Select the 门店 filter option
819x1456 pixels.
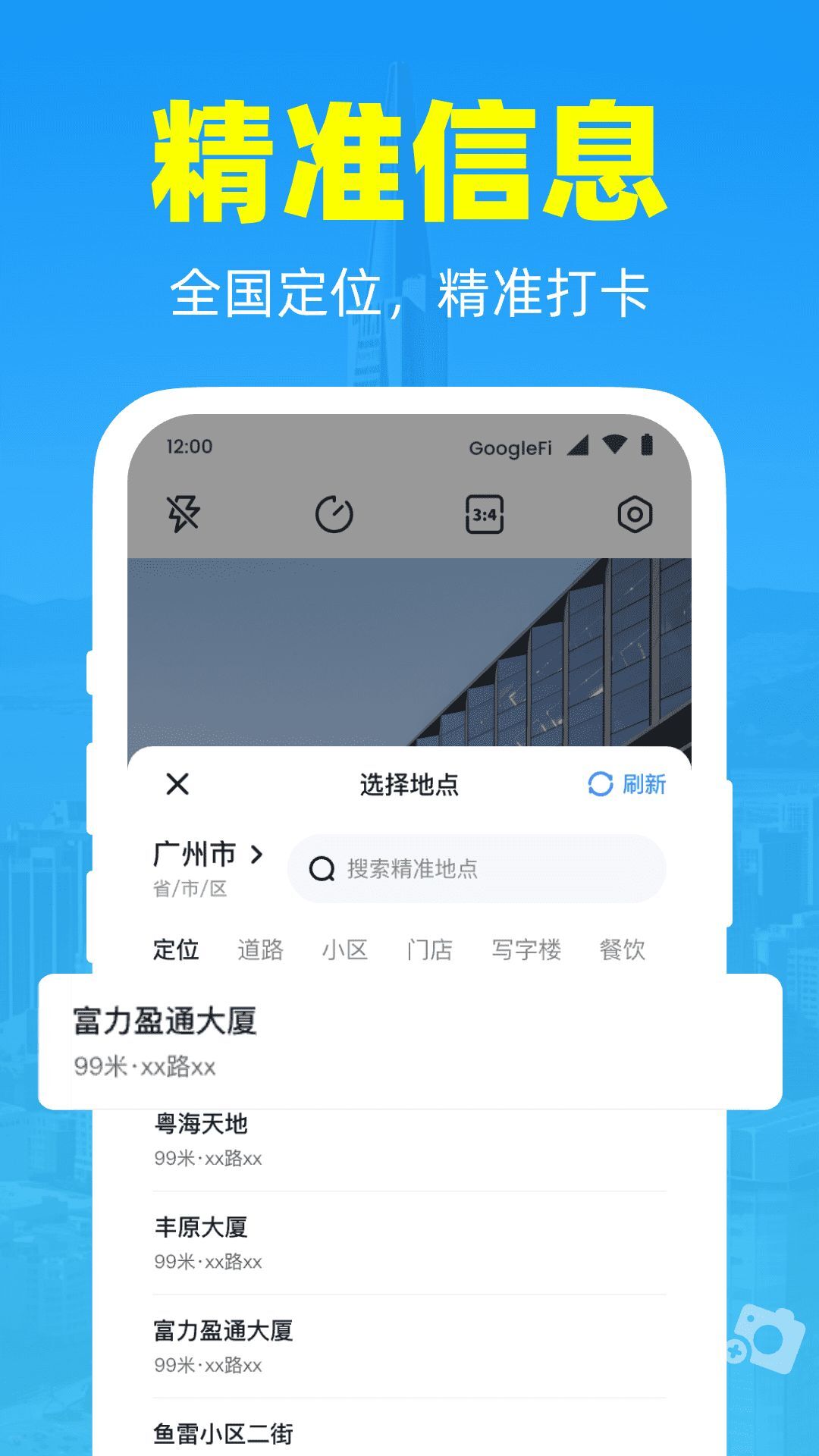pyautogui.click(x=428, y=950)
